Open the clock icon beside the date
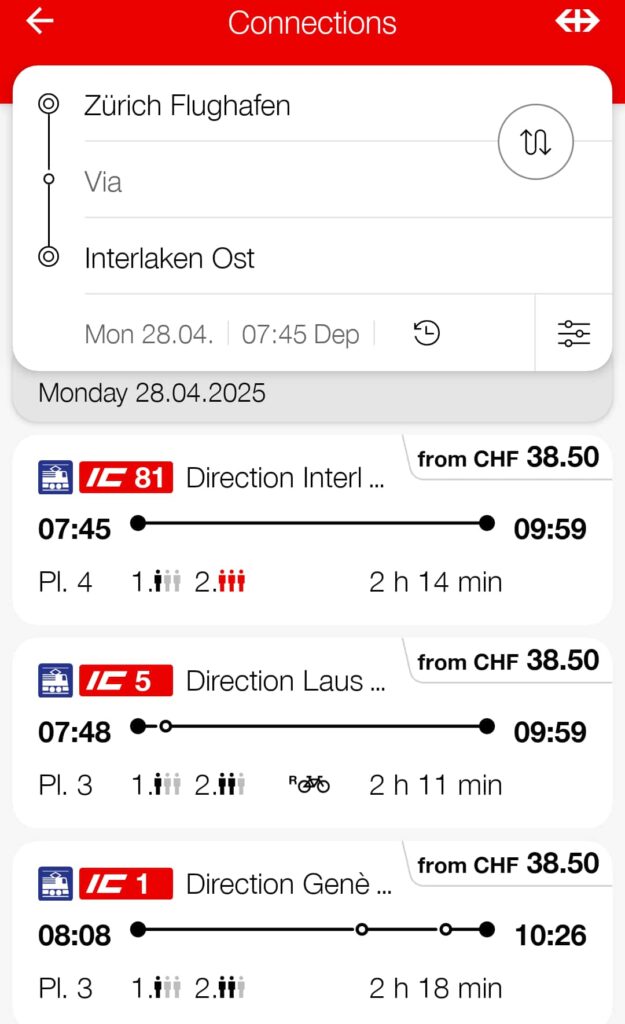625x1024 pixels. click(x=426, y=333)
